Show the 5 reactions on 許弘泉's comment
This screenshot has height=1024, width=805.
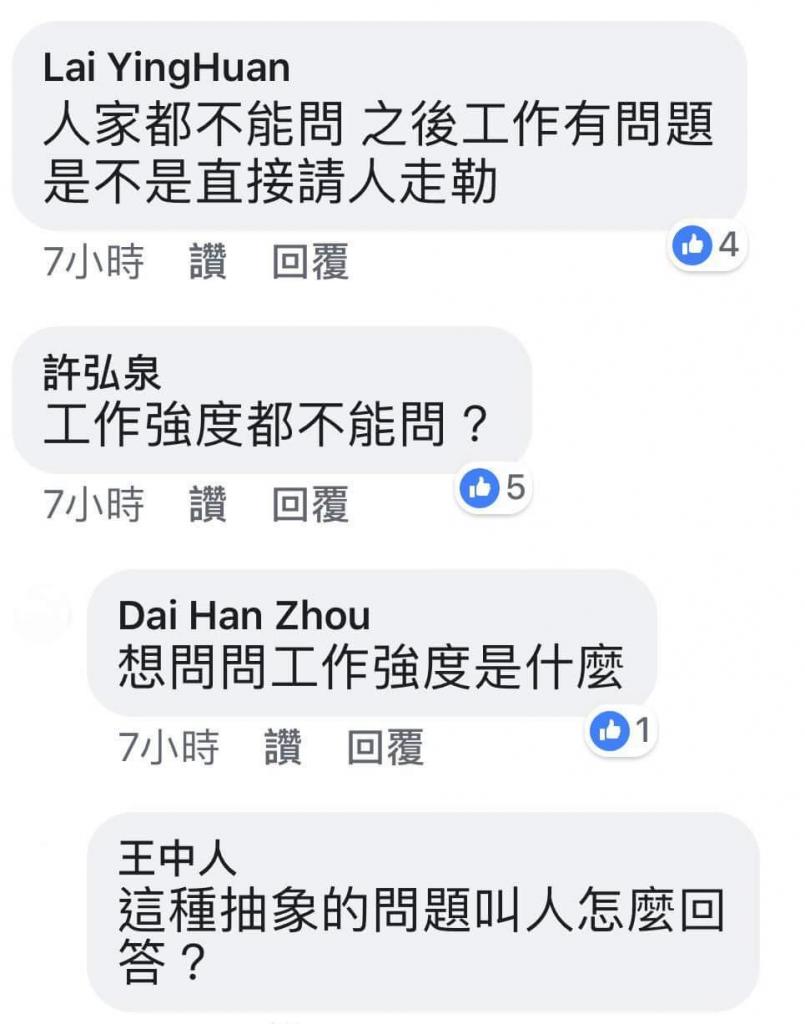(493, 488)
